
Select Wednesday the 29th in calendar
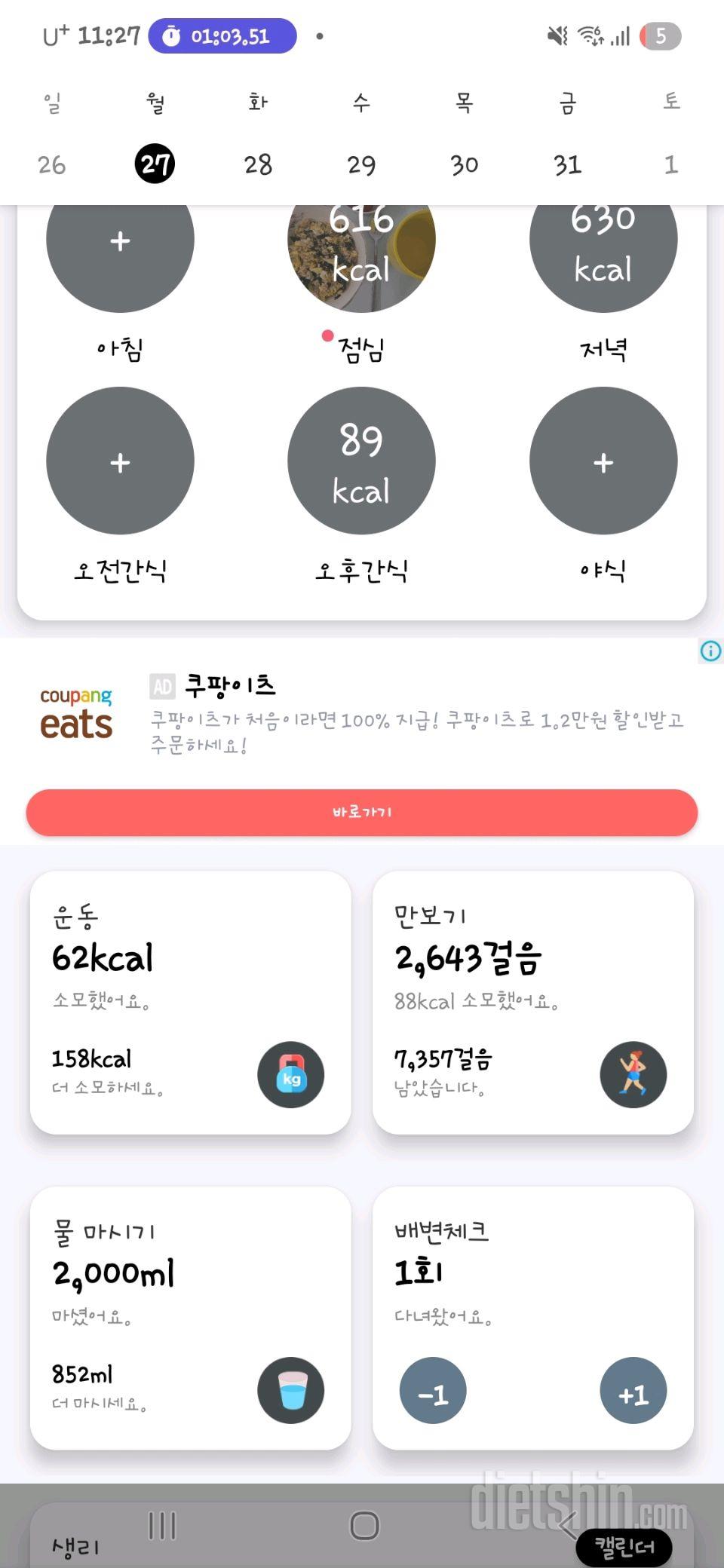(361, 164)
